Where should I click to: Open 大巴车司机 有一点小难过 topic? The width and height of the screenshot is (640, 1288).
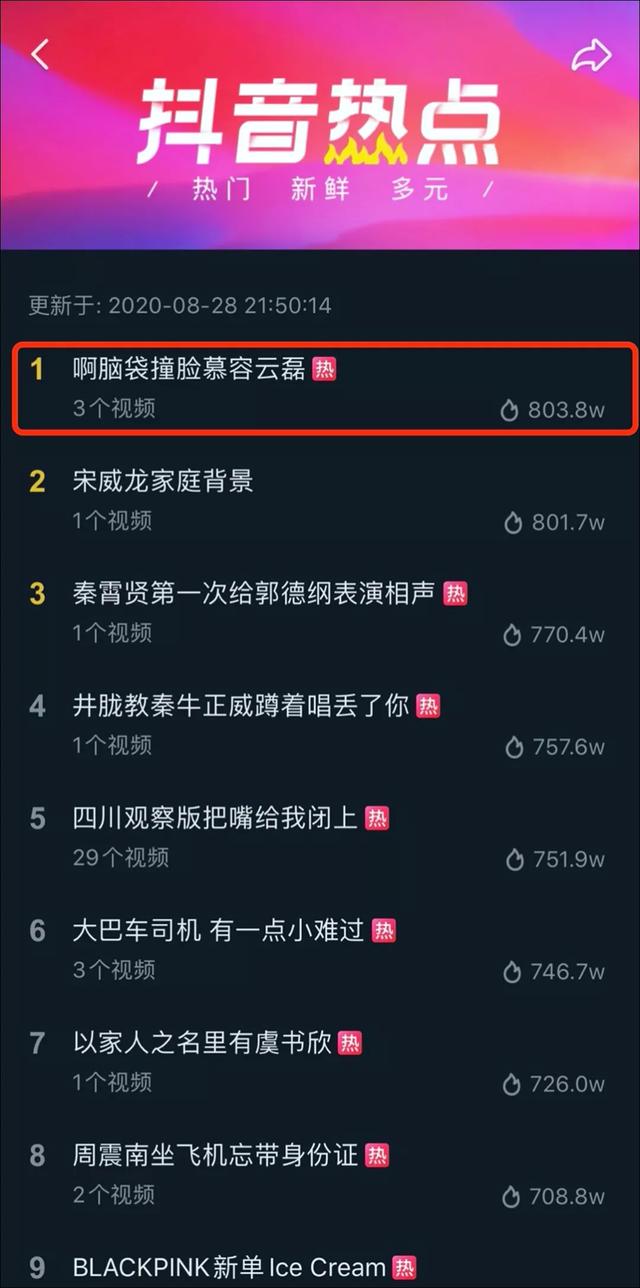pyautogui.click(x=218, y=931)
